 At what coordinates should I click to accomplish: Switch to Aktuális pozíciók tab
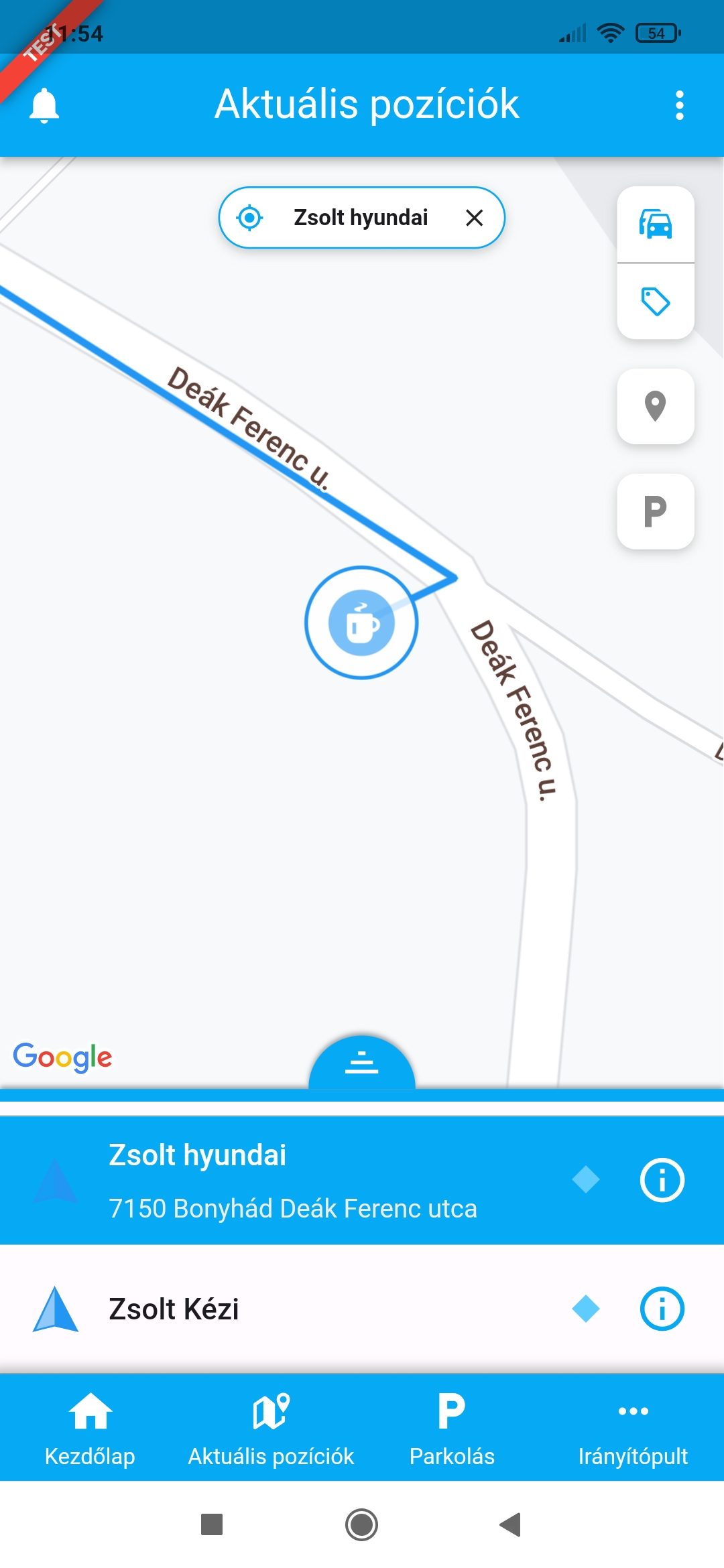(271, 1429)
